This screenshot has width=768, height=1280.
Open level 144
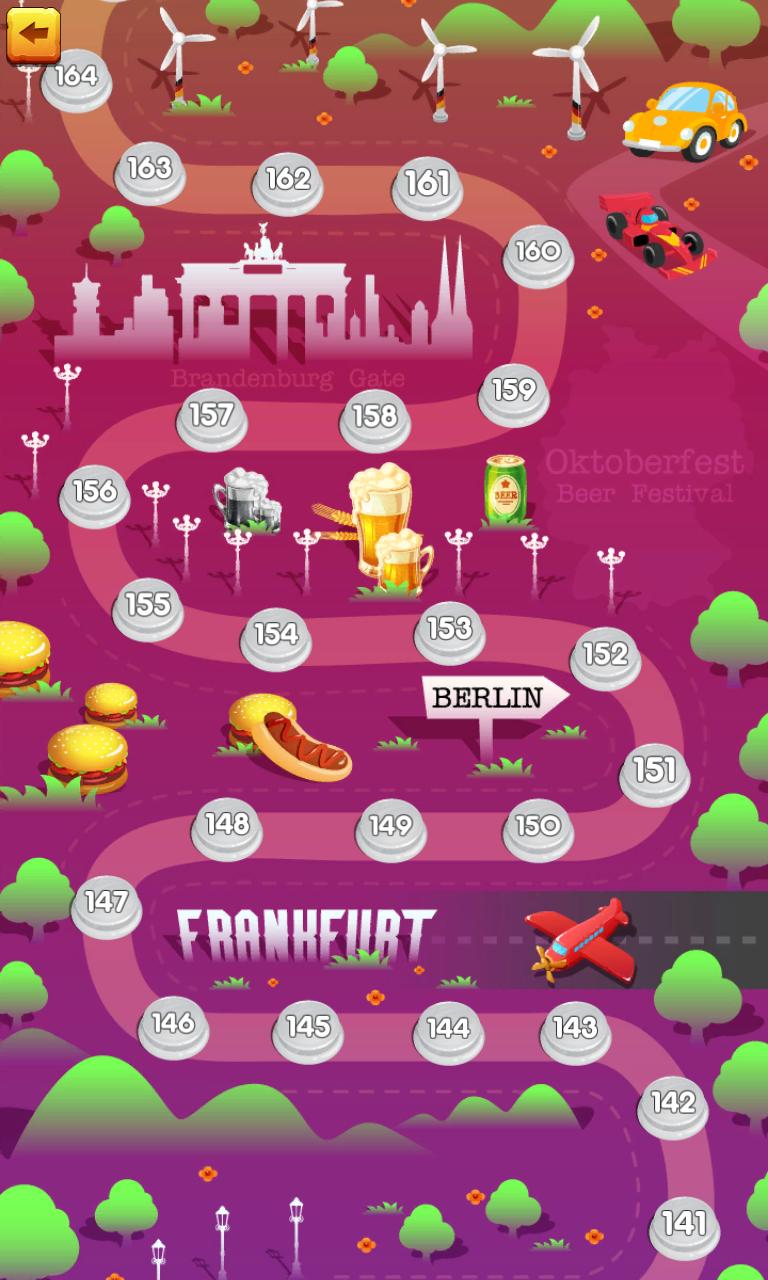click(x=449, y=1032)
